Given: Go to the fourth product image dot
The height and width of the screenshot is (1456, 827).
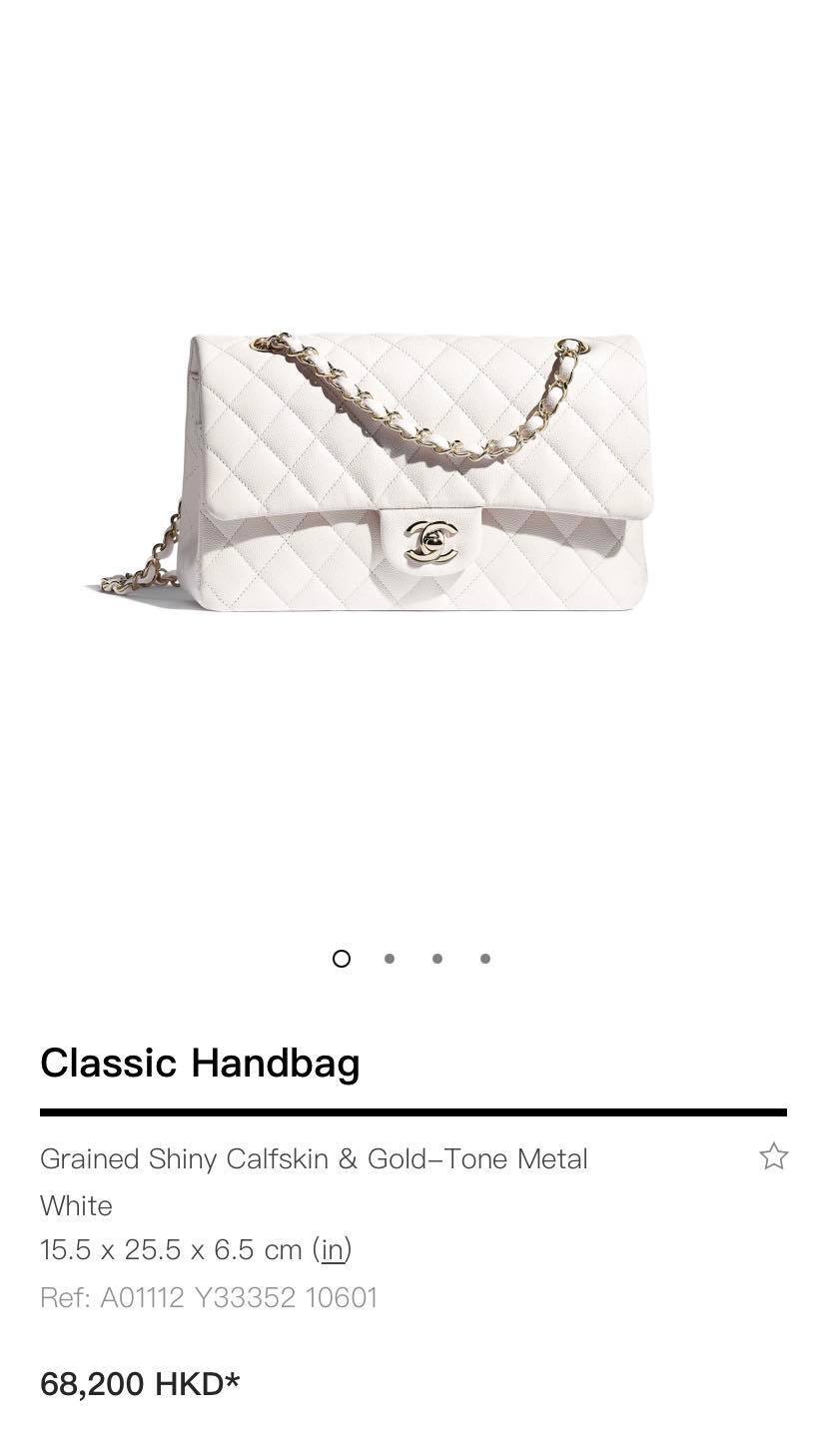Looking at the screenshot, I should click(485, 959).
